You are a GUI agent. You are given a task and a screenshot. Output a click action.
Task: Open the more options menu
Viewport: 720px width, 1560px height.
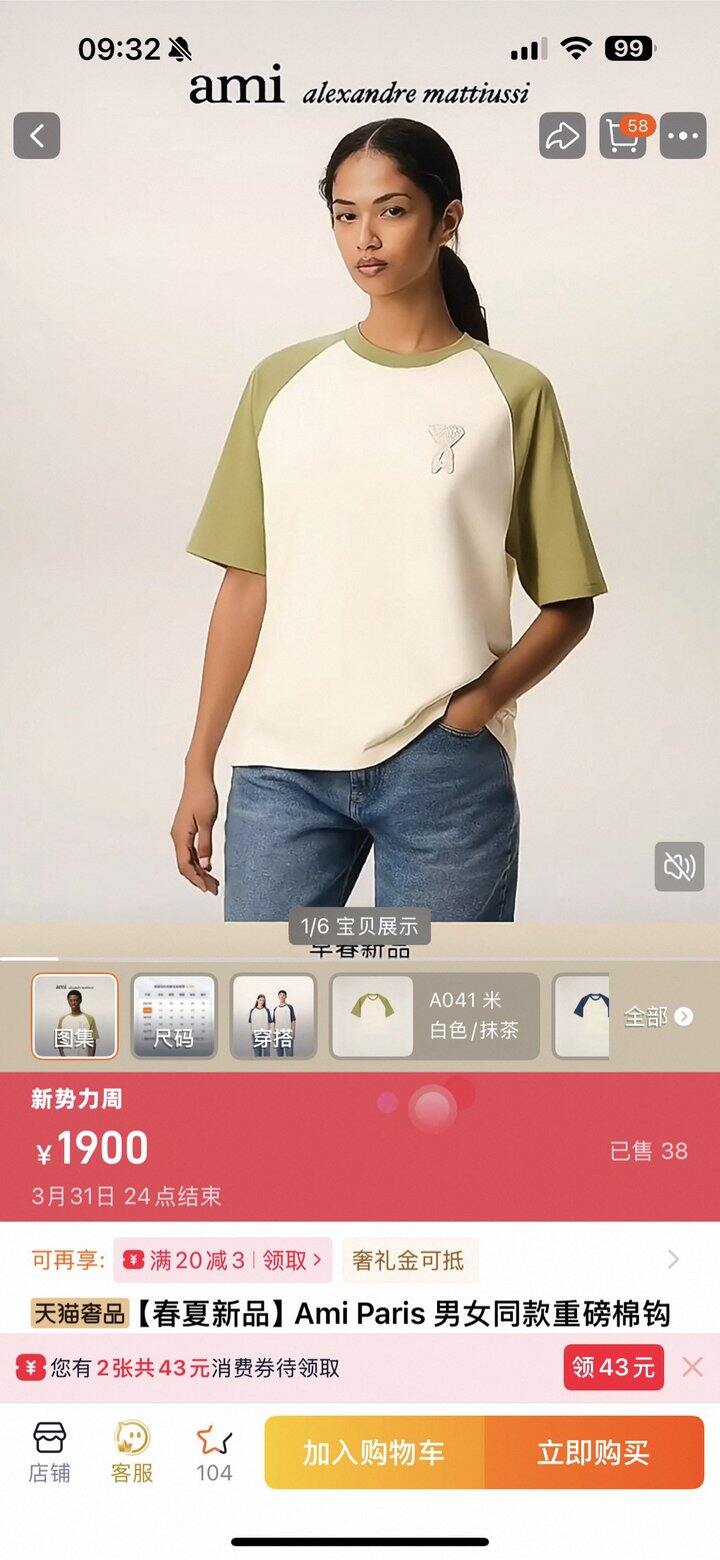[684, 136]
